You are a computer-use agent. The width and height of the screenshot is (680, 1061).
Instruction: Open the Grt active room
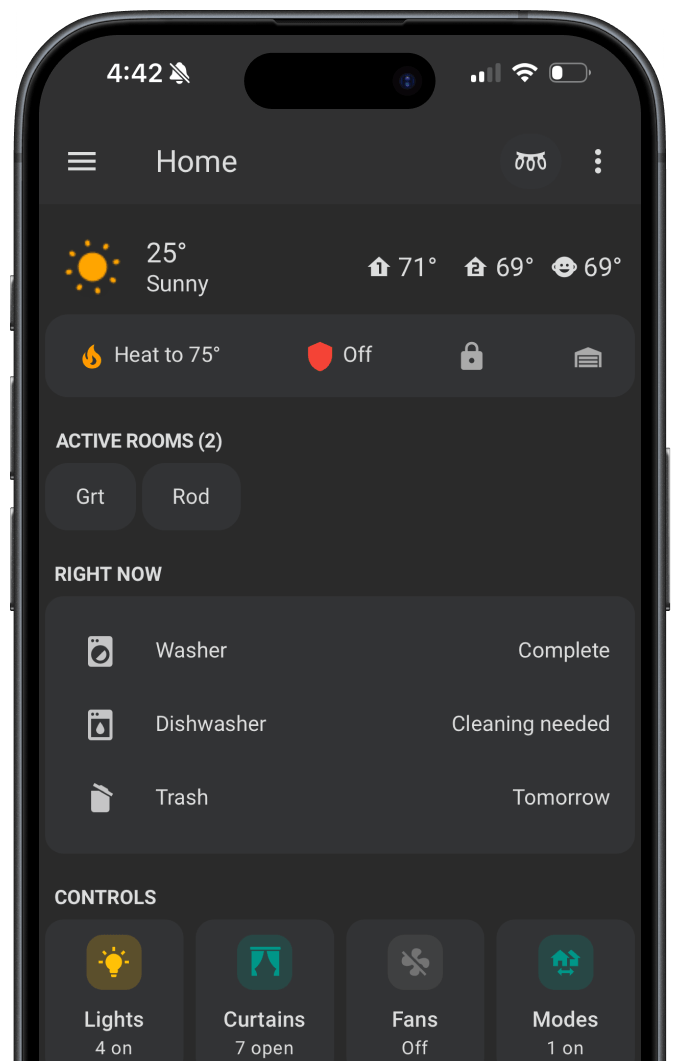tap(90, 496)
